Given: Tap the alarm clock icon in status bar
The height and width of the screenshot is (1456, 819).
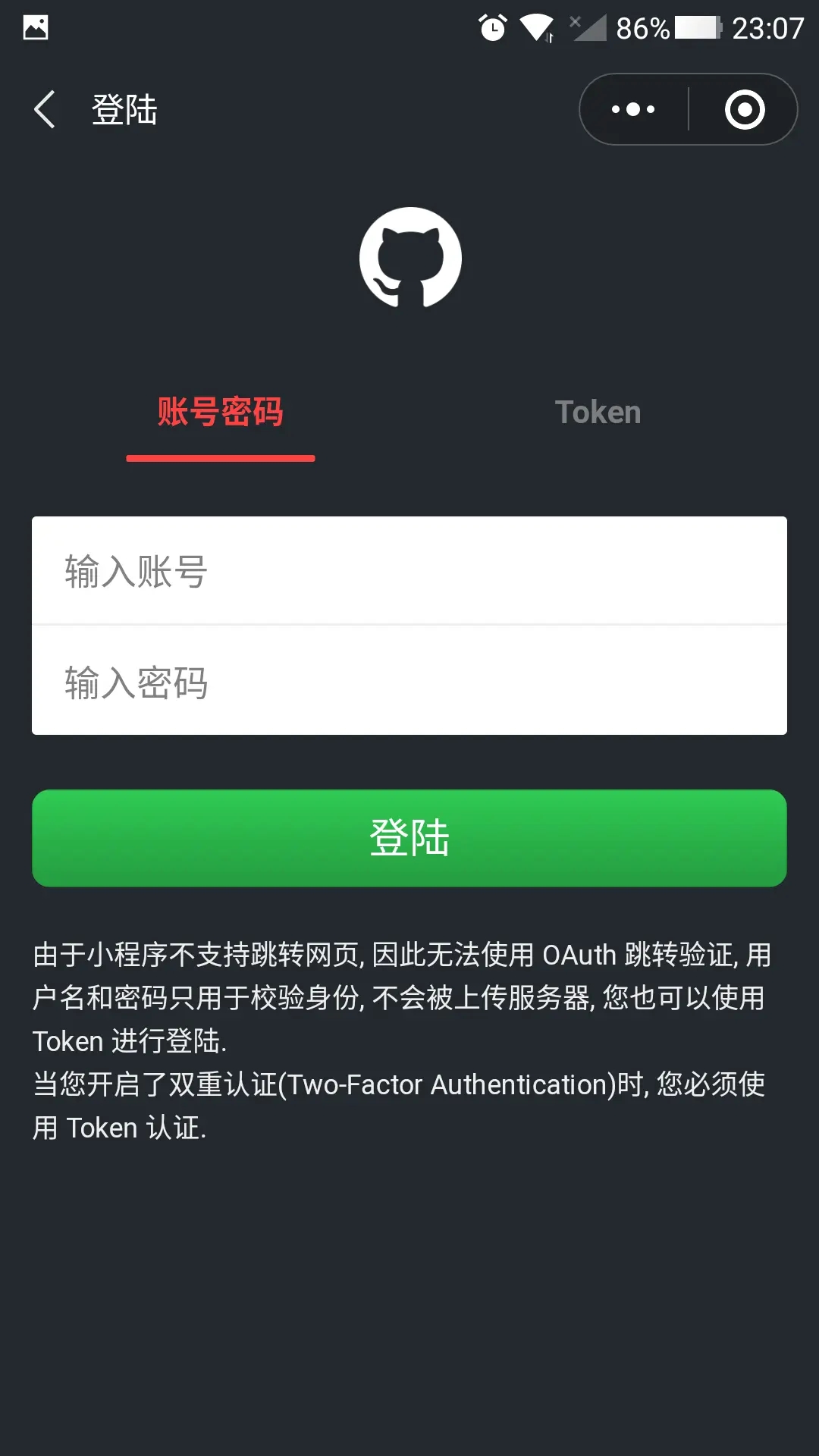Looking at the screenshot, I should pos(491,28).
